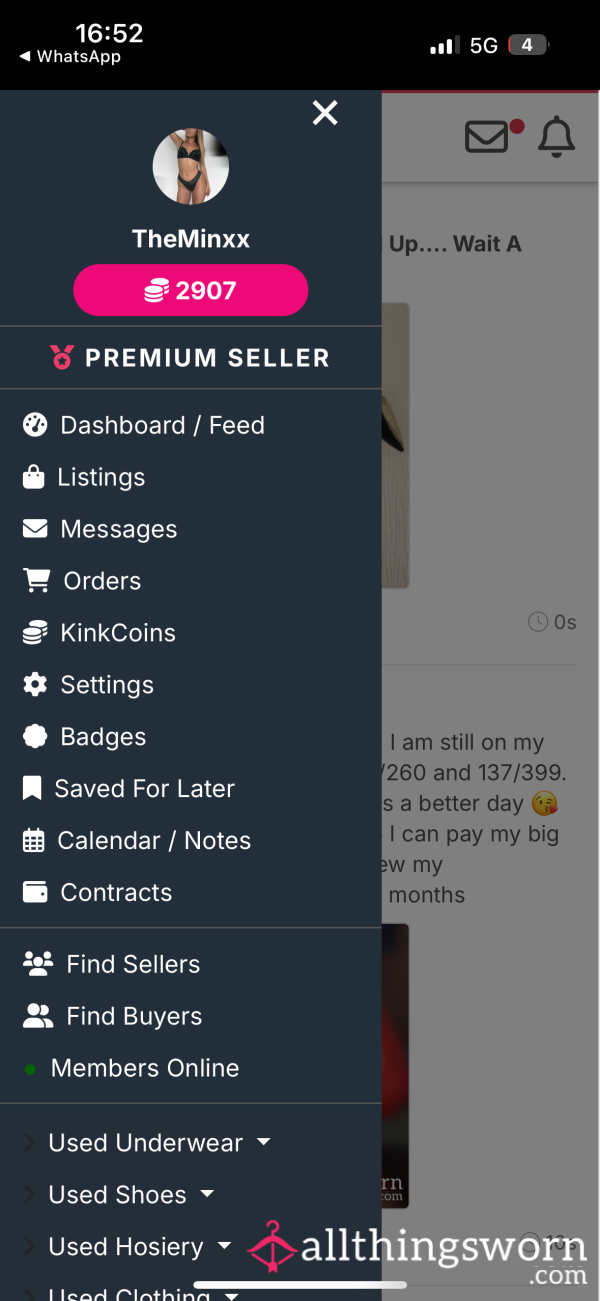The height and width of the screenshot is (1301, 600).
Task: Open the messages envelope icon
Action: (x=488, y=137)
